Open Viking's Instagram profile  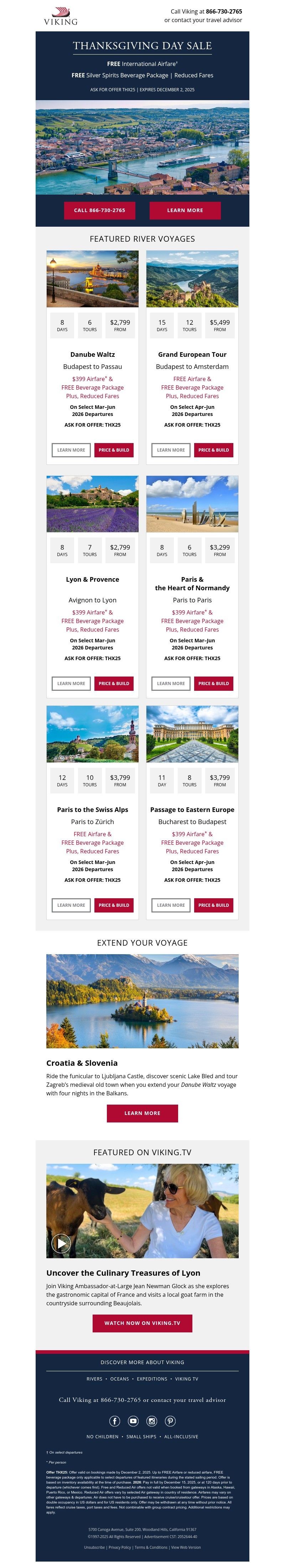point(152,1421)
